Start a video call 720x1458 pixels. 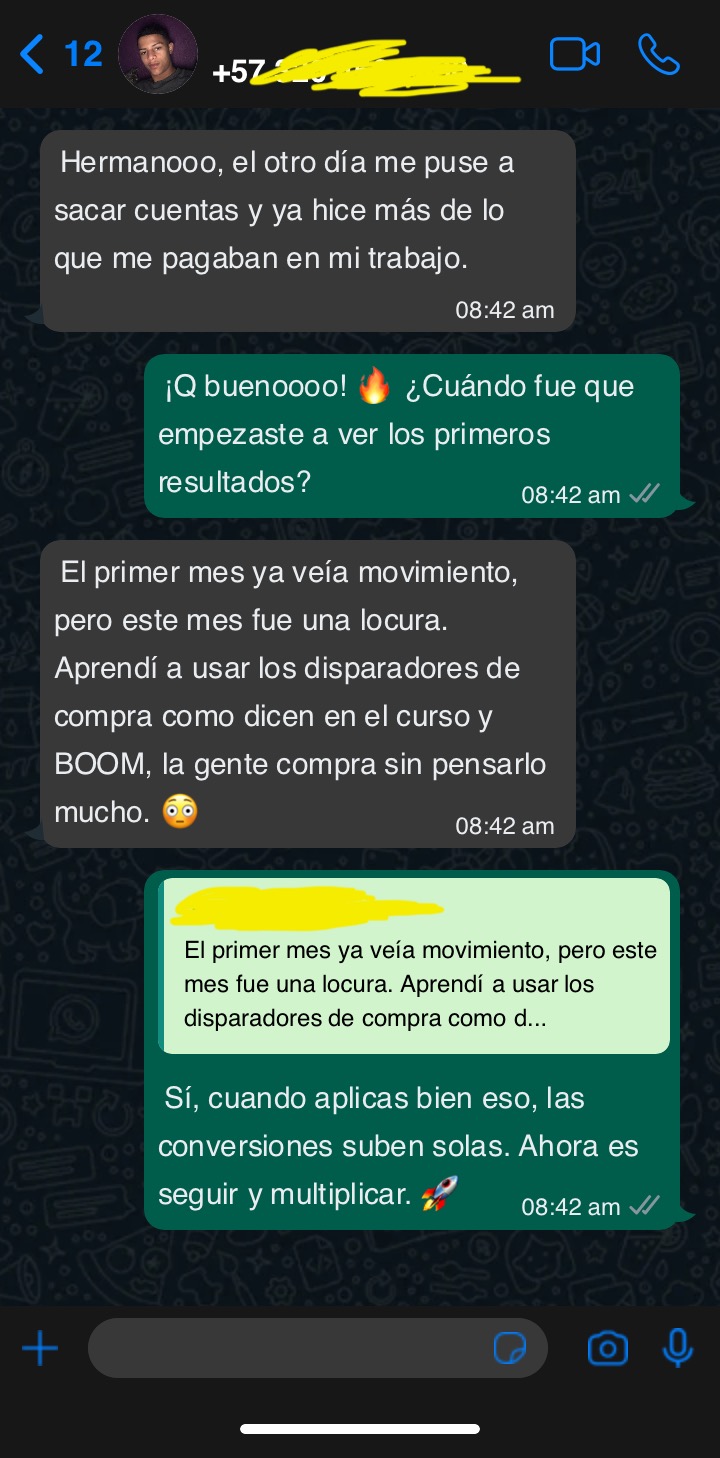coord(575,54)
